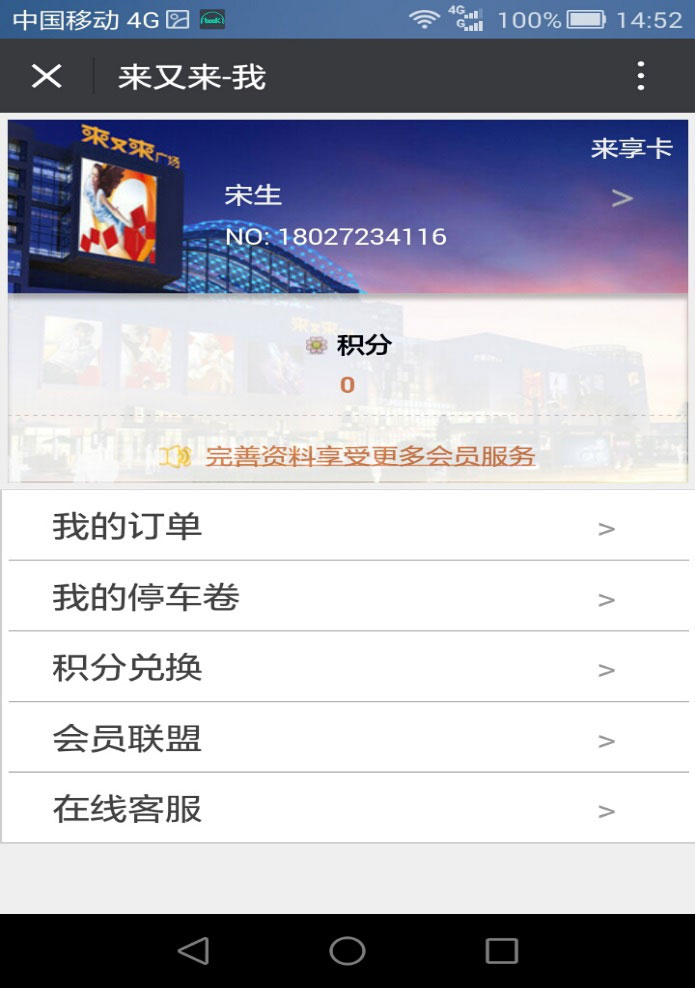695x988 pixels.
Task: Open 会员联盟
Action: click(x=347, y=739)
